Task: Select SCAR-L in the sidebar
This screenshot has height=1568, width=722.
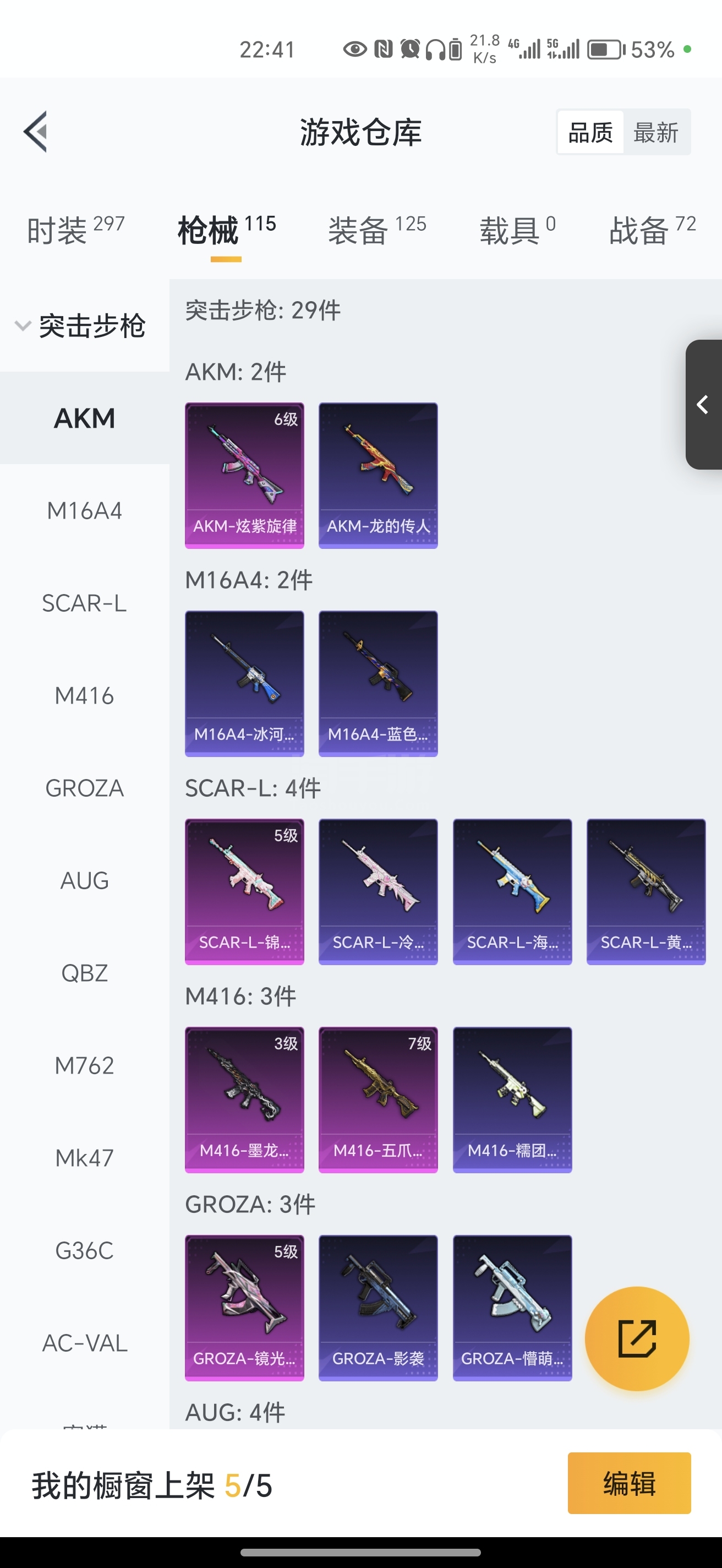Action: (x=85, y=603)
